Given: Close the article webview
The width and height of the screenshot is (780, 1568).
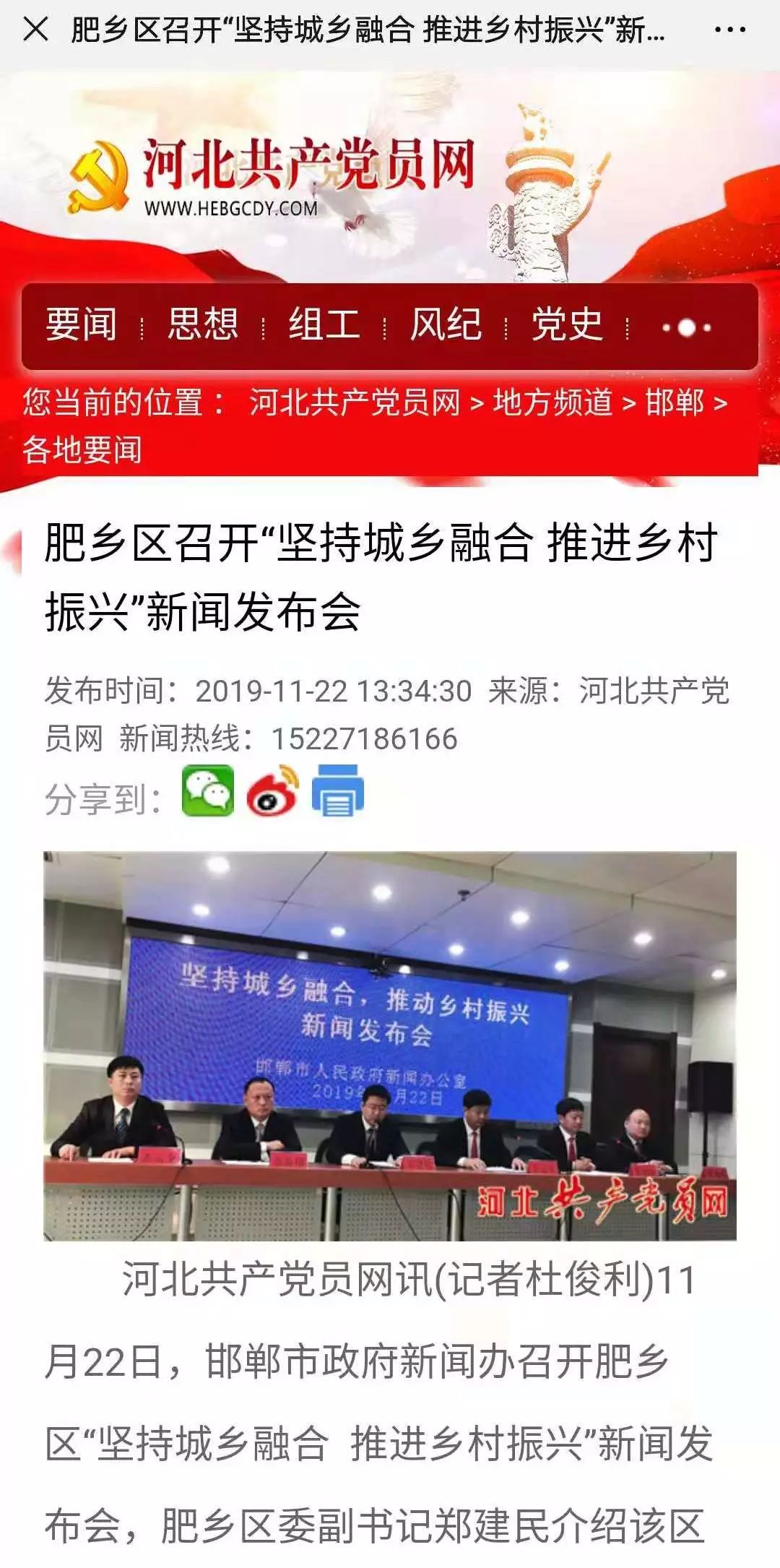Looking at the screenshot, I should click(35, 30).
